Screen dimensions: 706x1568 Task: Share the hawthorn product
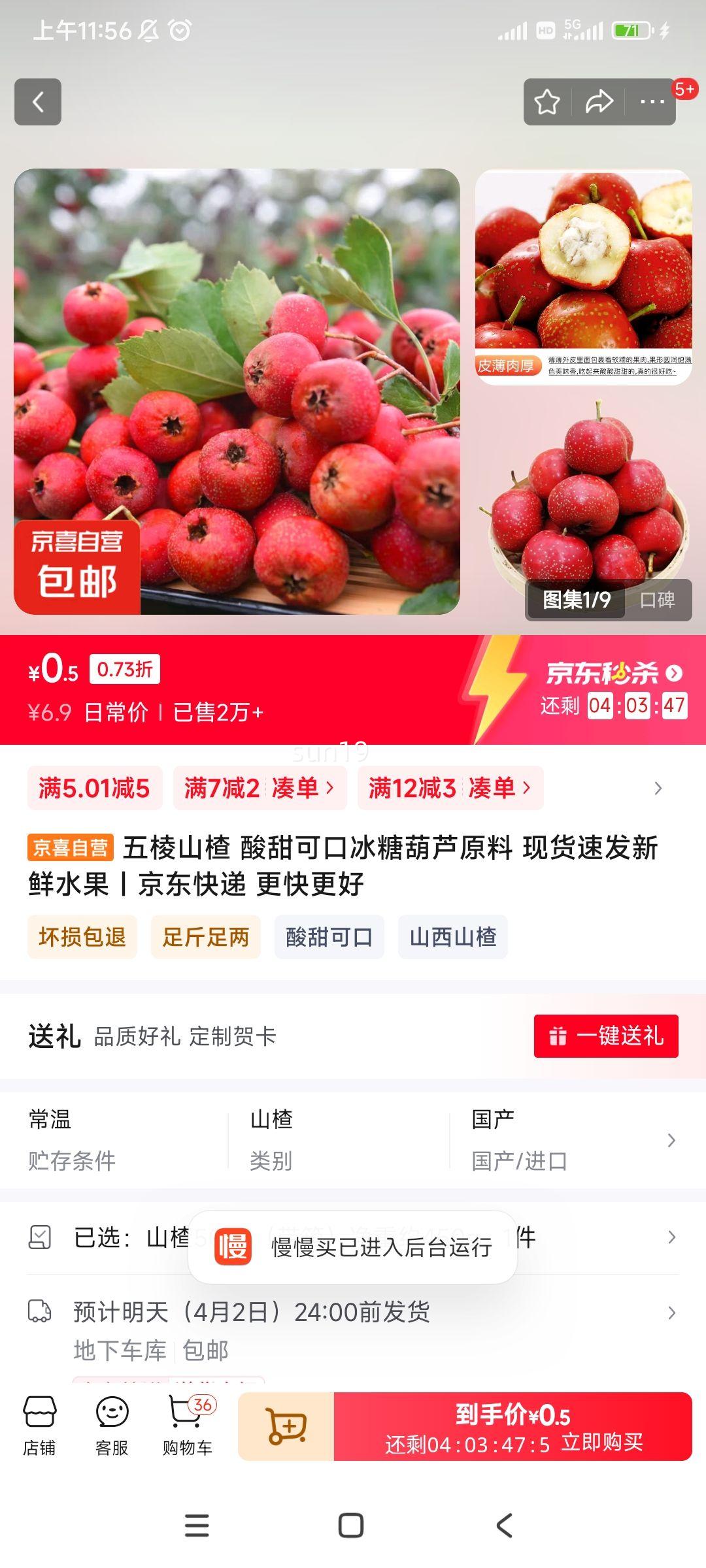click(599, 101)
